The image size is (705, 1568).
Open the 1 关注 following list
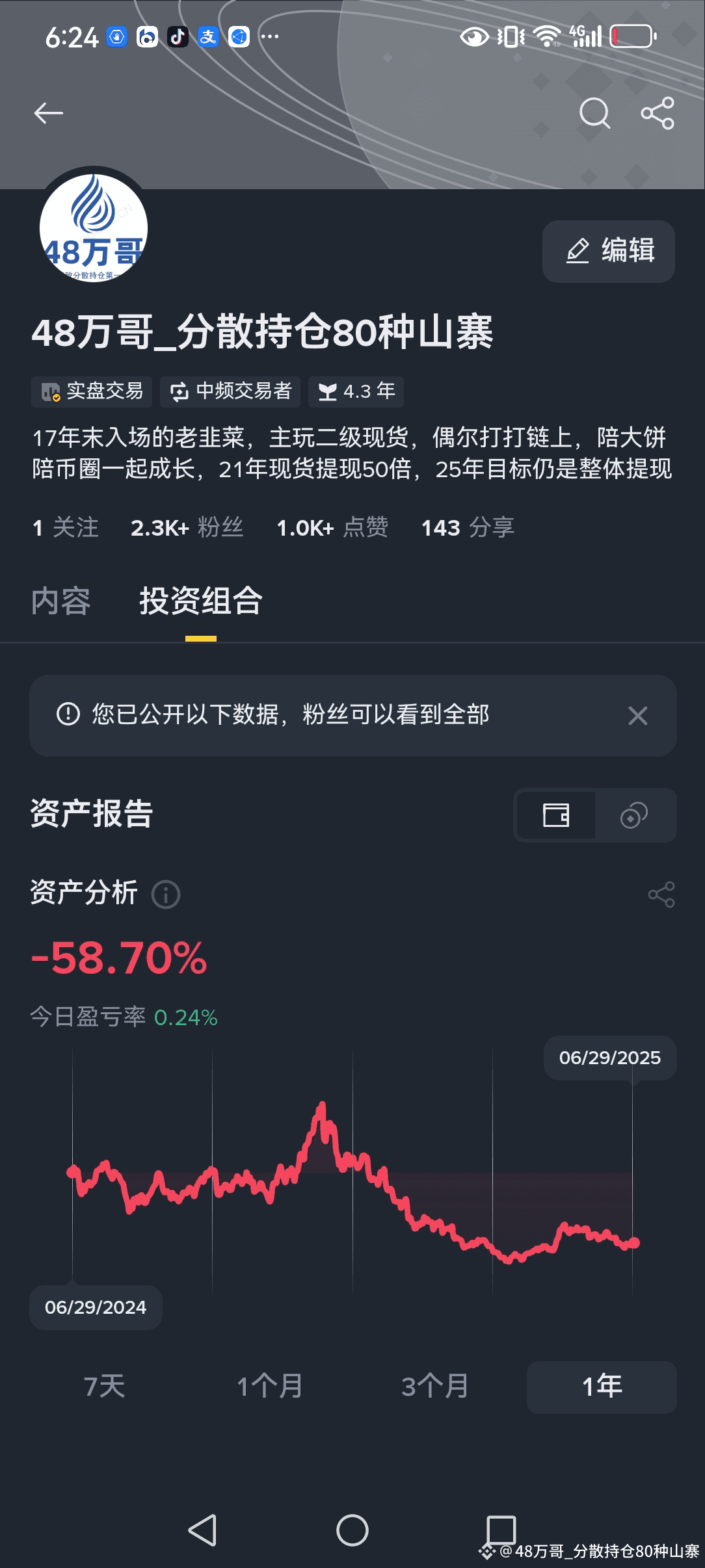tap(66, 527)
